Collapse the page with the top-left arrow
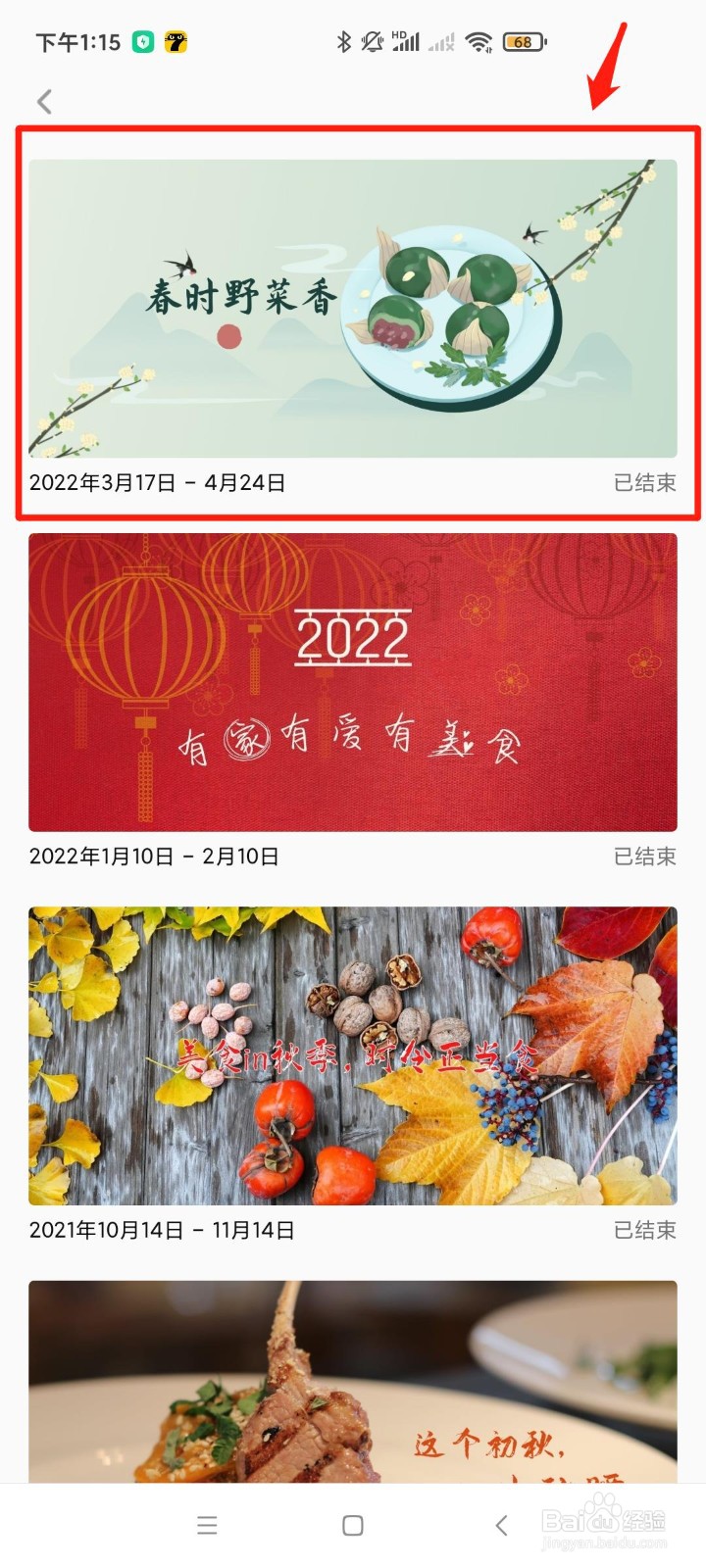 click(x=44, y=101)
